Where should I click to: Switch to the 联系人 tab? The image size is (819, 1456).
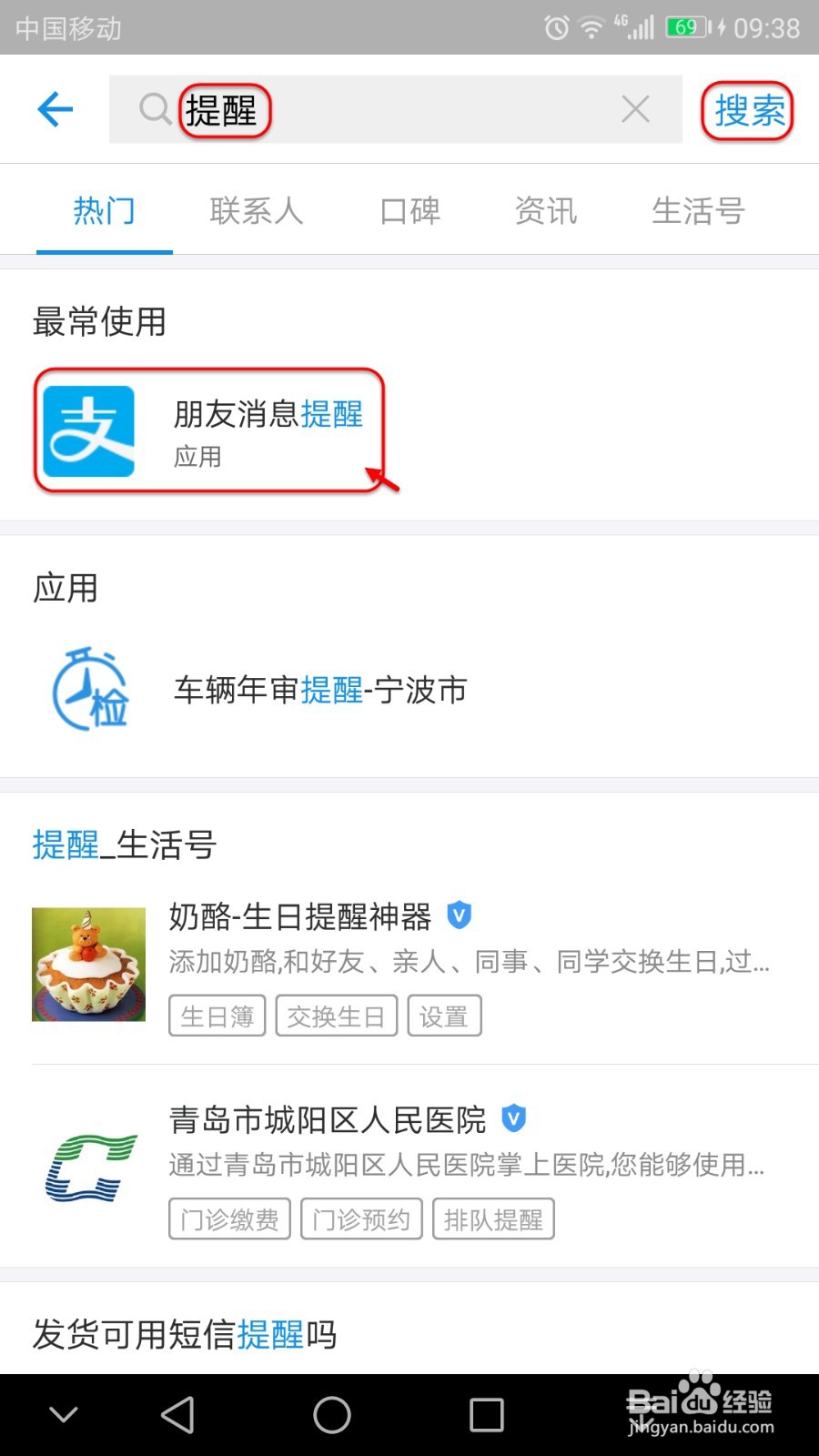(256, 210)
